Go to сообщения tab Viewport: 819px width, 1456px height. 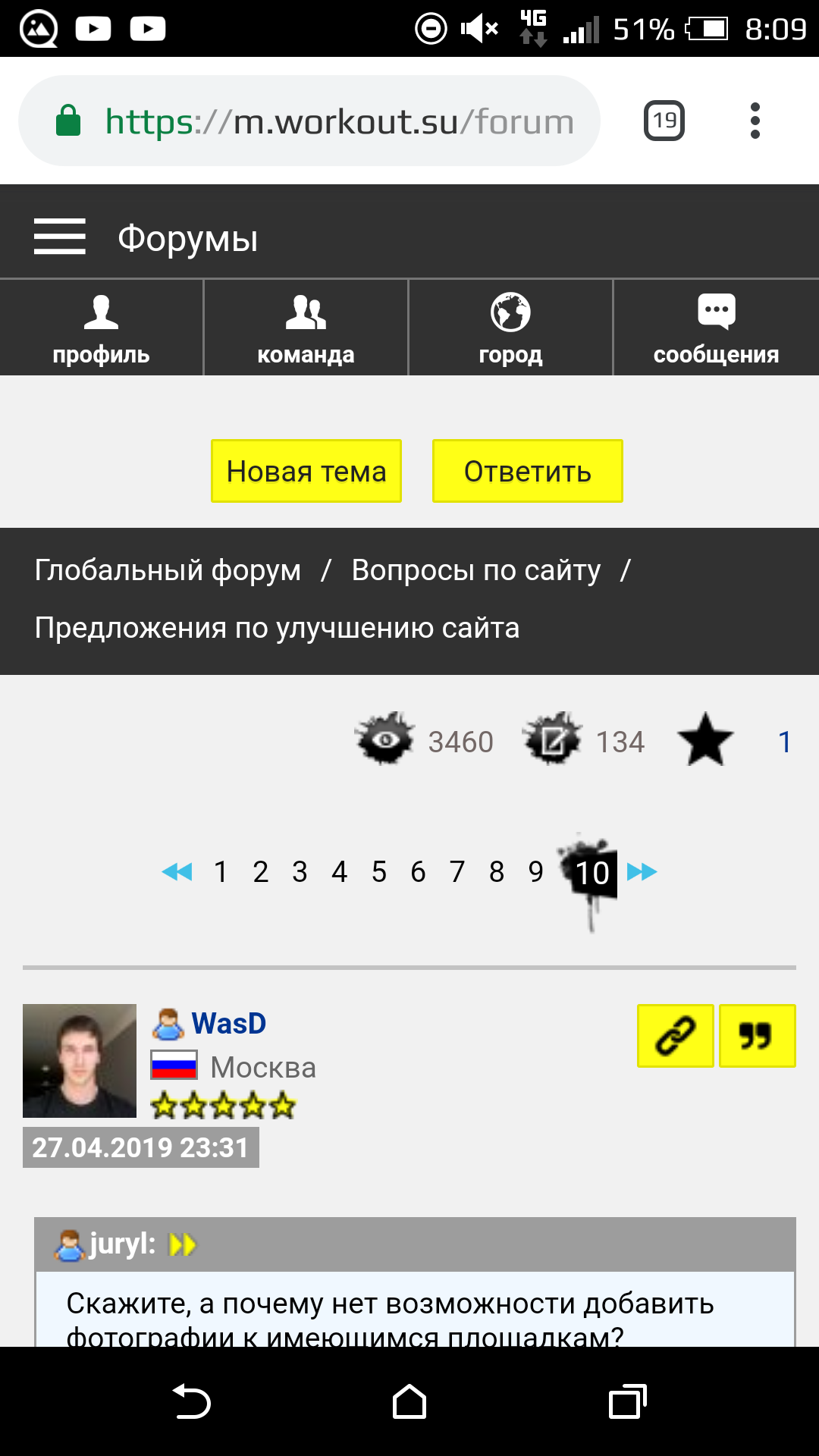coord(716,328)
